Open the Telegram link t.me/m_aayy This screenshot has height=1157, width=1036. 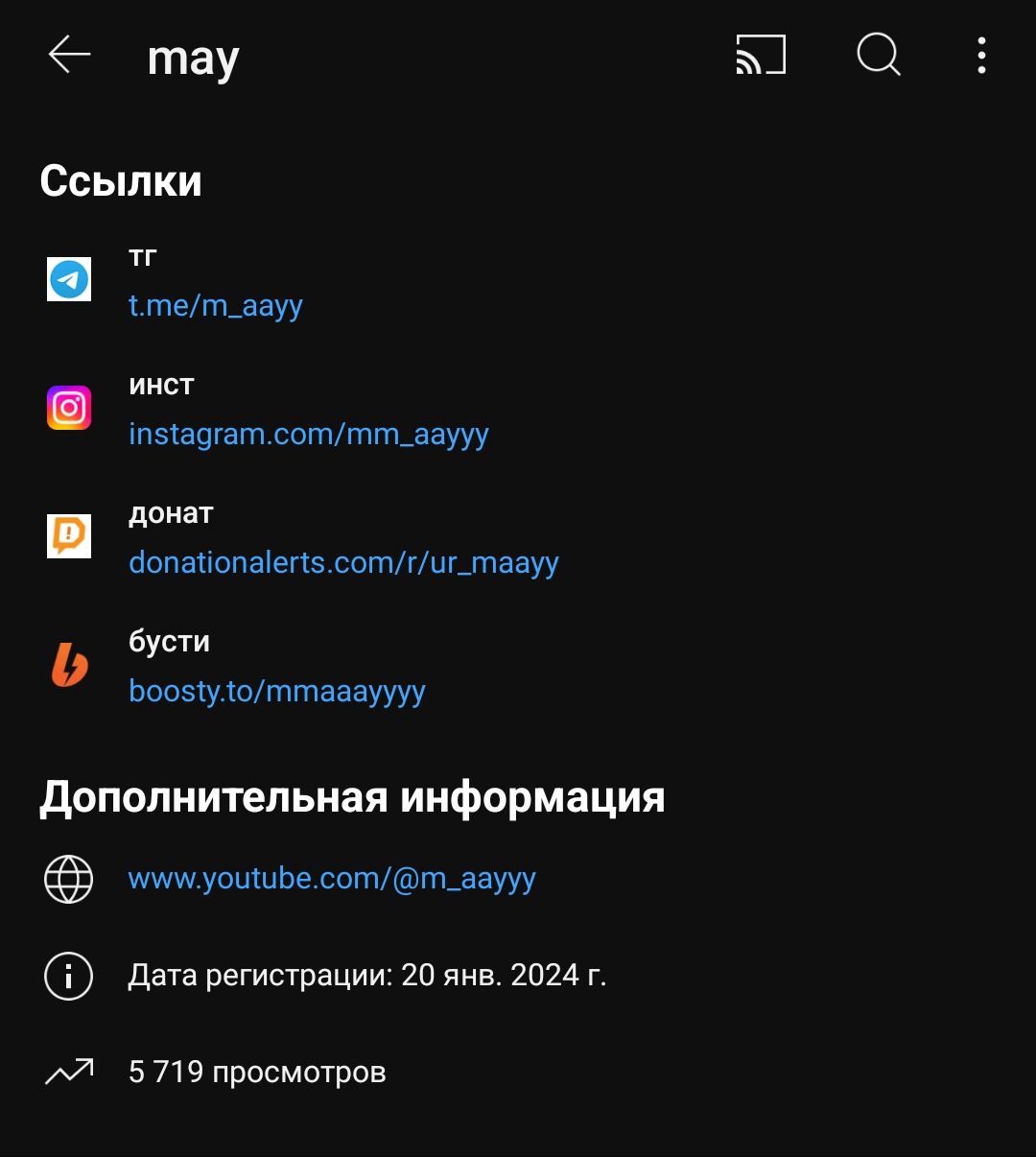(216, 306)
